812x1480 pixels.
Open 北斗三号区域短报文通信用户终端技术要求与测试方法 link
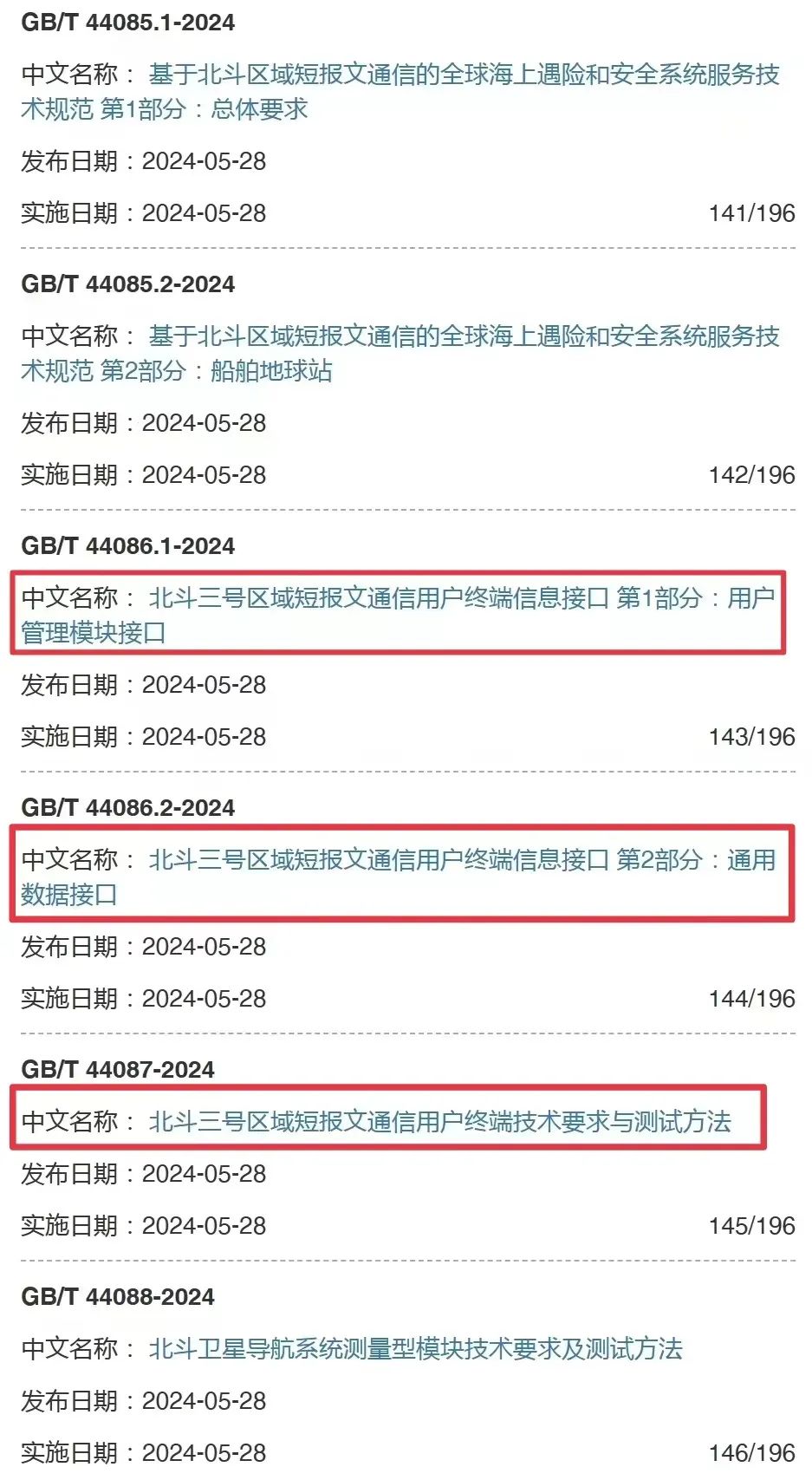coord(439,1123)
